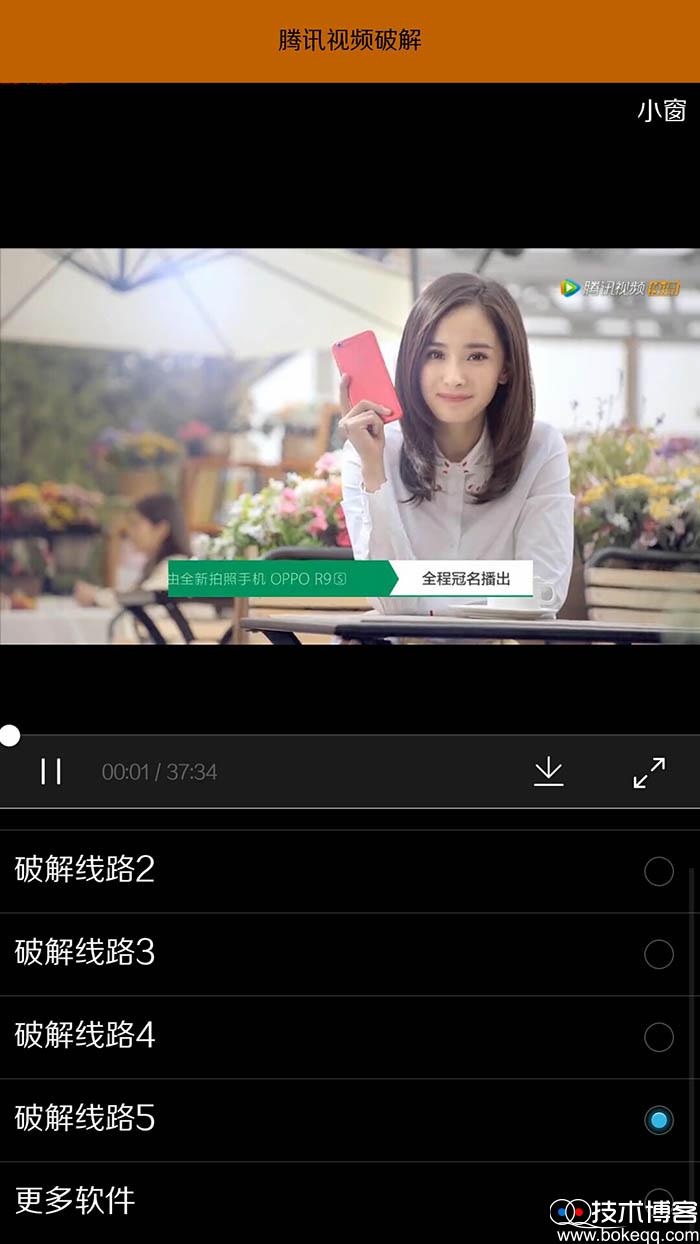
Task: Select 破解线路5 radio option
Action: [658, 1120]
